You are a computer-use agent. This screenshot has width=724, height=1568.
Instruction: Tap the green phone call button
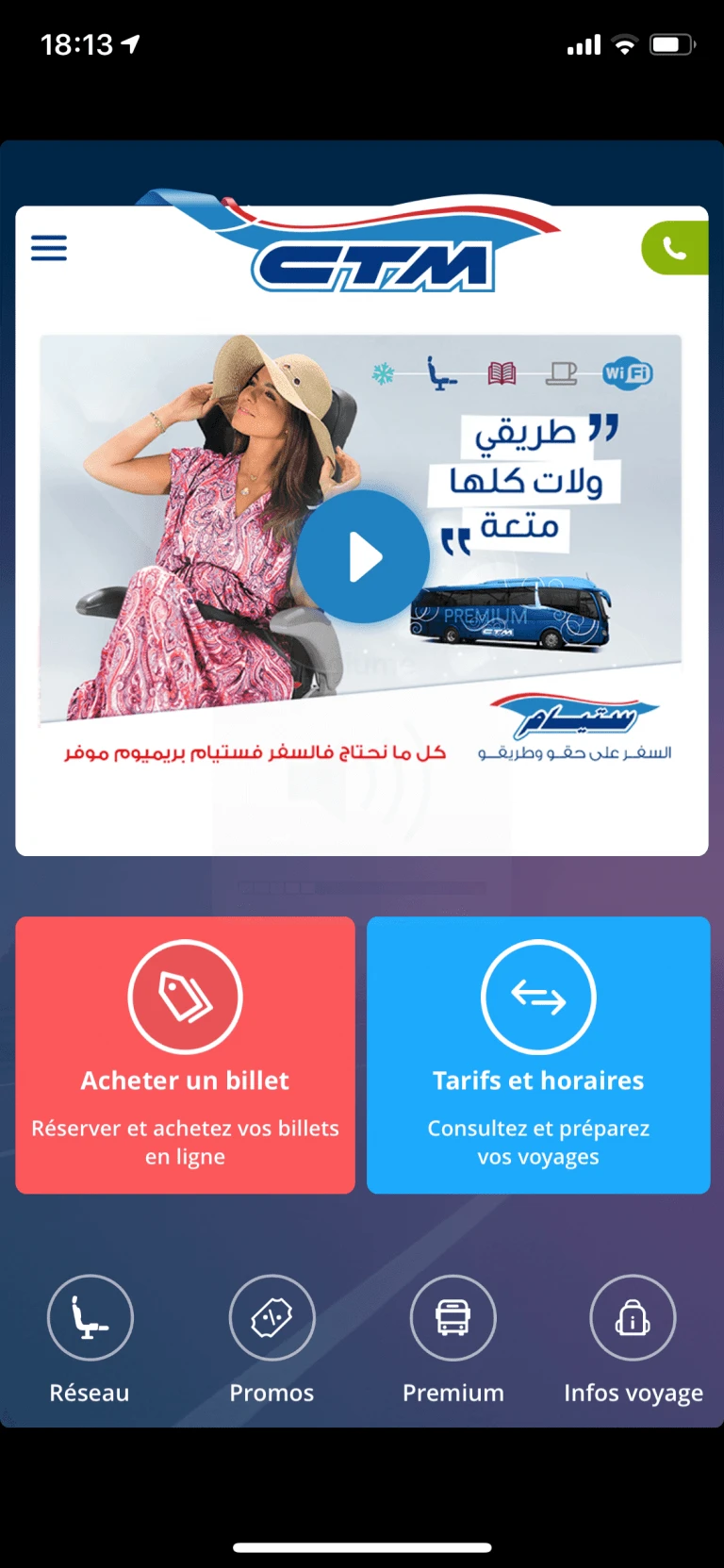[675, 248]
